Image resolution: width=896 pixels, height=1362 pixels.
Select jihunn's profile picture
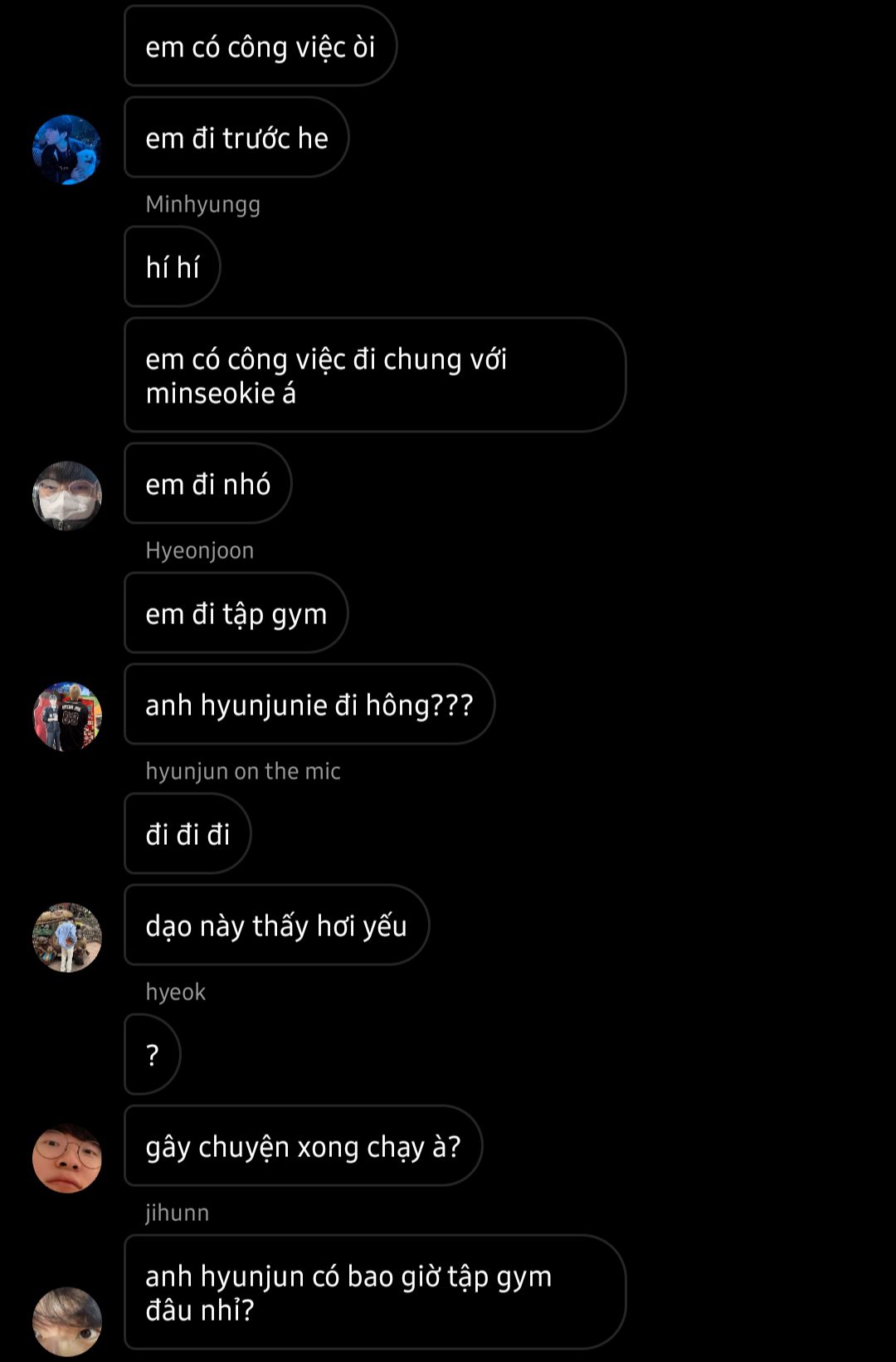66,1321
